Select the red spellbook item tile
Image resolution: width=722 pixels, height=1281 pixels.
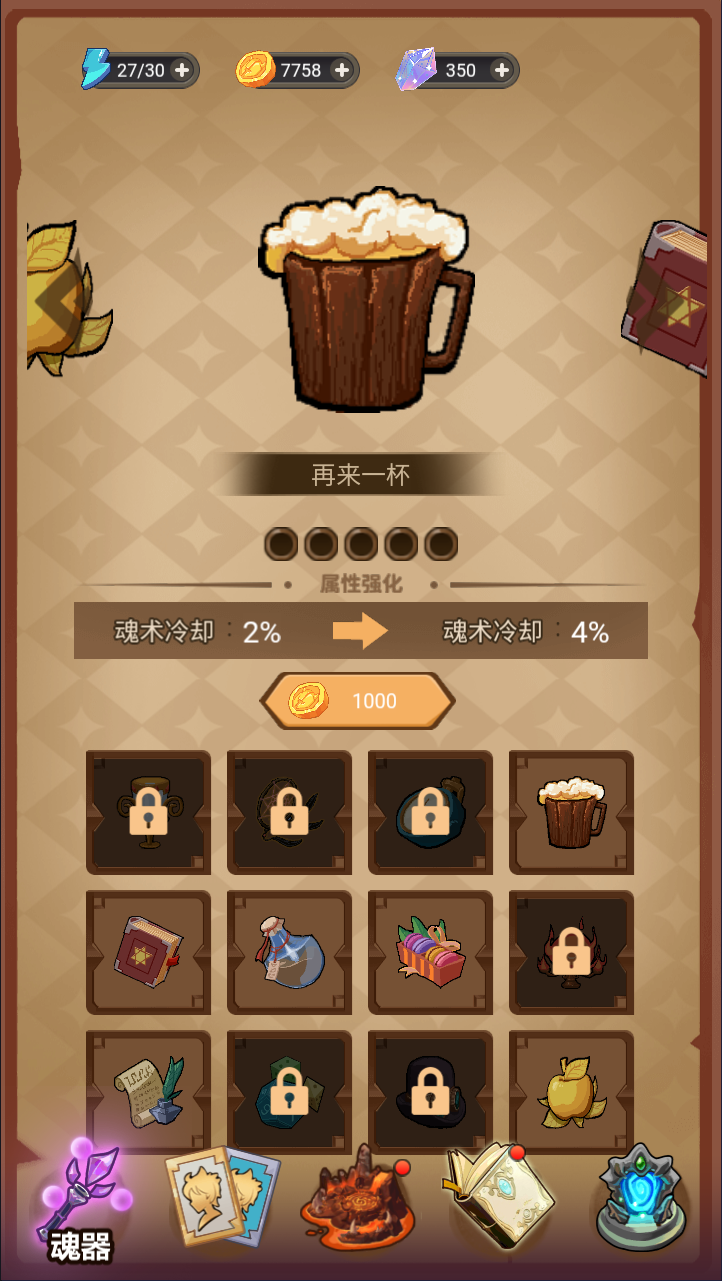pyautogui.click(x=148, y=952)
